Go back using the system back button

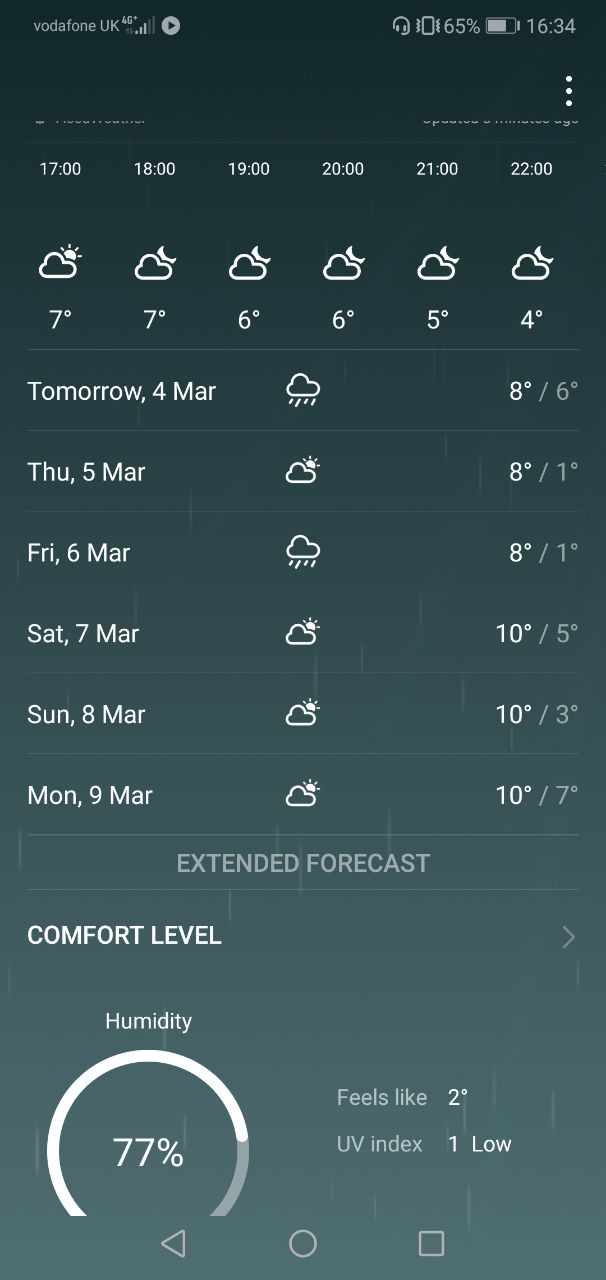(173, 1243)
